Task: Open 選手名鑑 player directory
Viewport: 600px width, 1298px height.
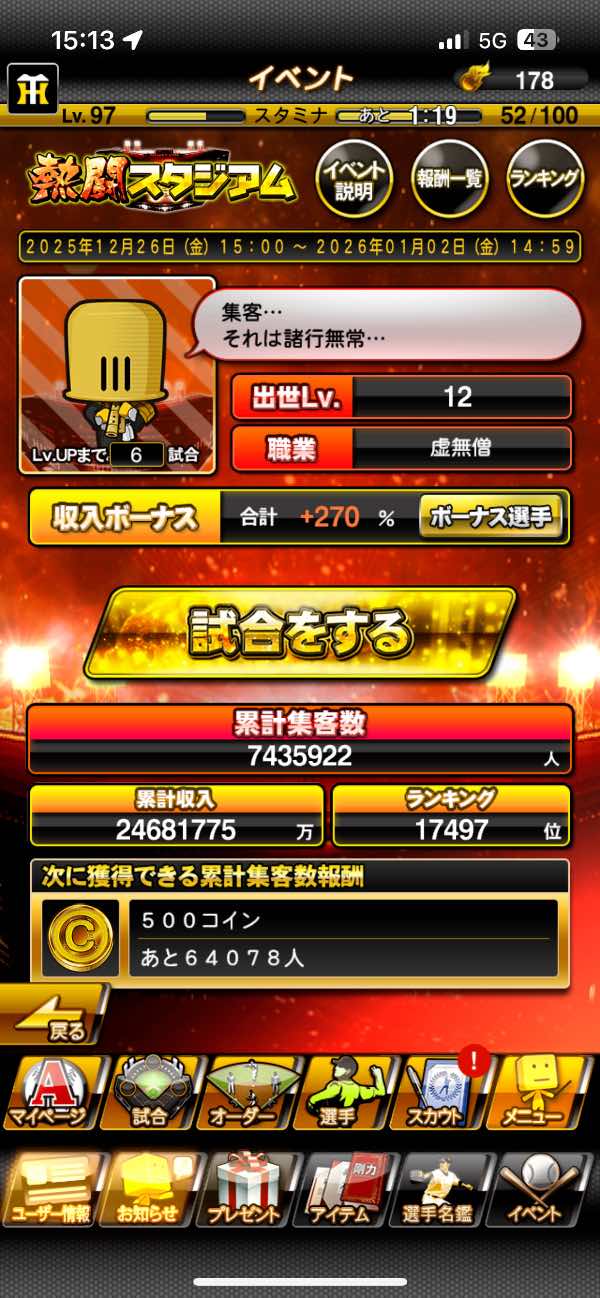Action: tap(445, 1189)
